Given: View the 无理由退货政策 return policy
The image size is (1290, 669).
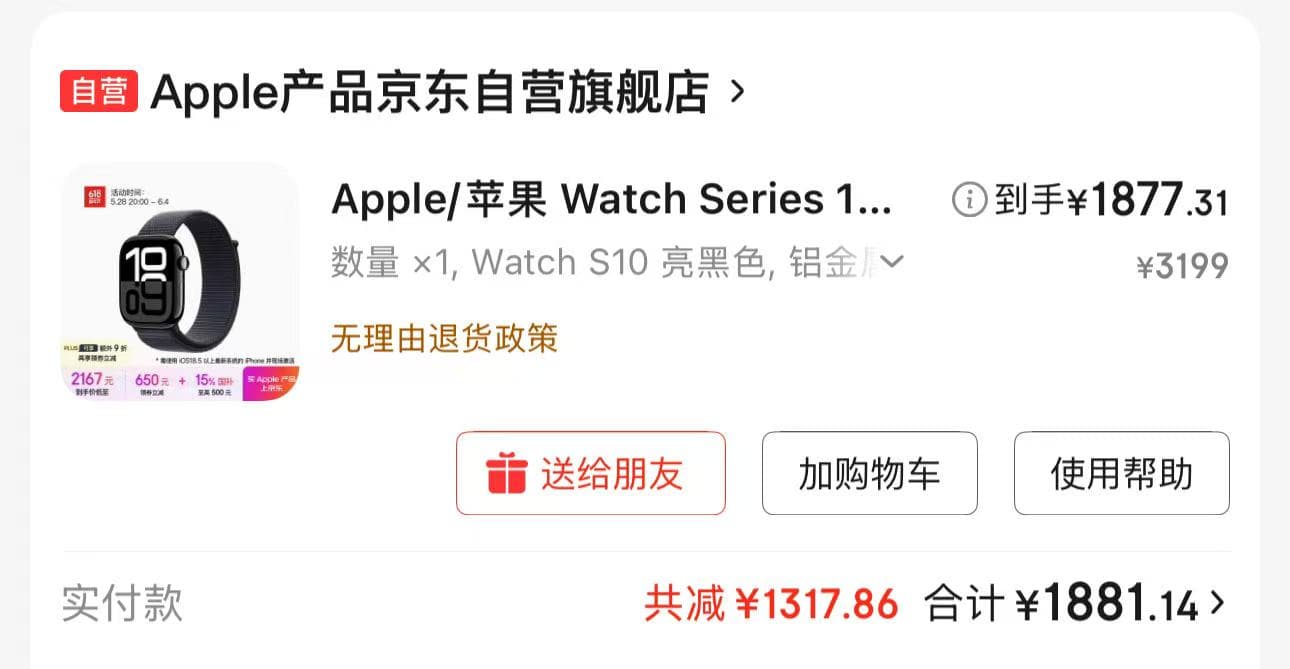Looking at the screenshot, I should point(444,339).
